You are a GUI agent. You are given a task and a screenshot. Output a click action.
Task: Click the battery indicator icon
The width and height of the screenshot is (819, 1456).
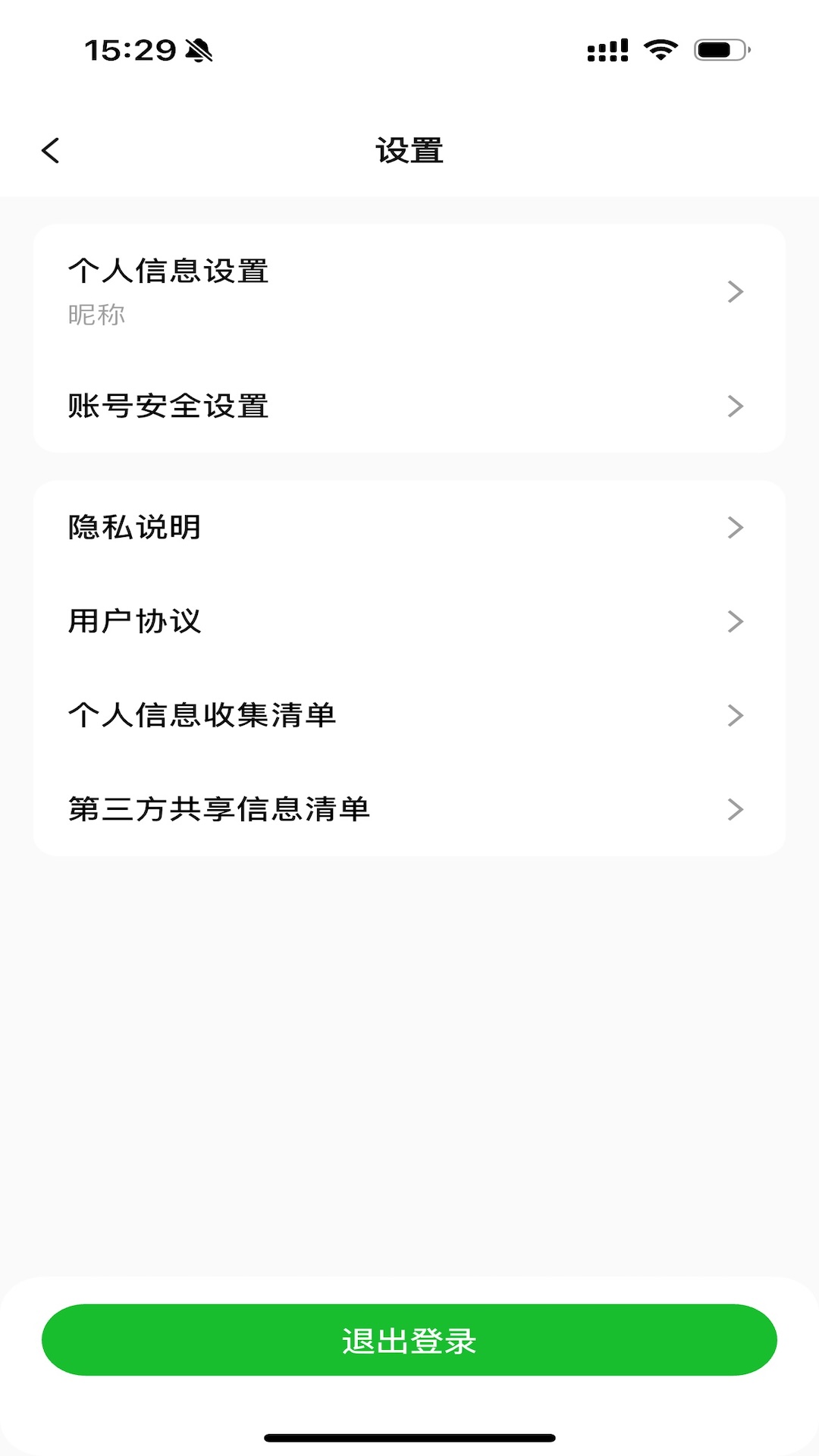click(720, 49)
